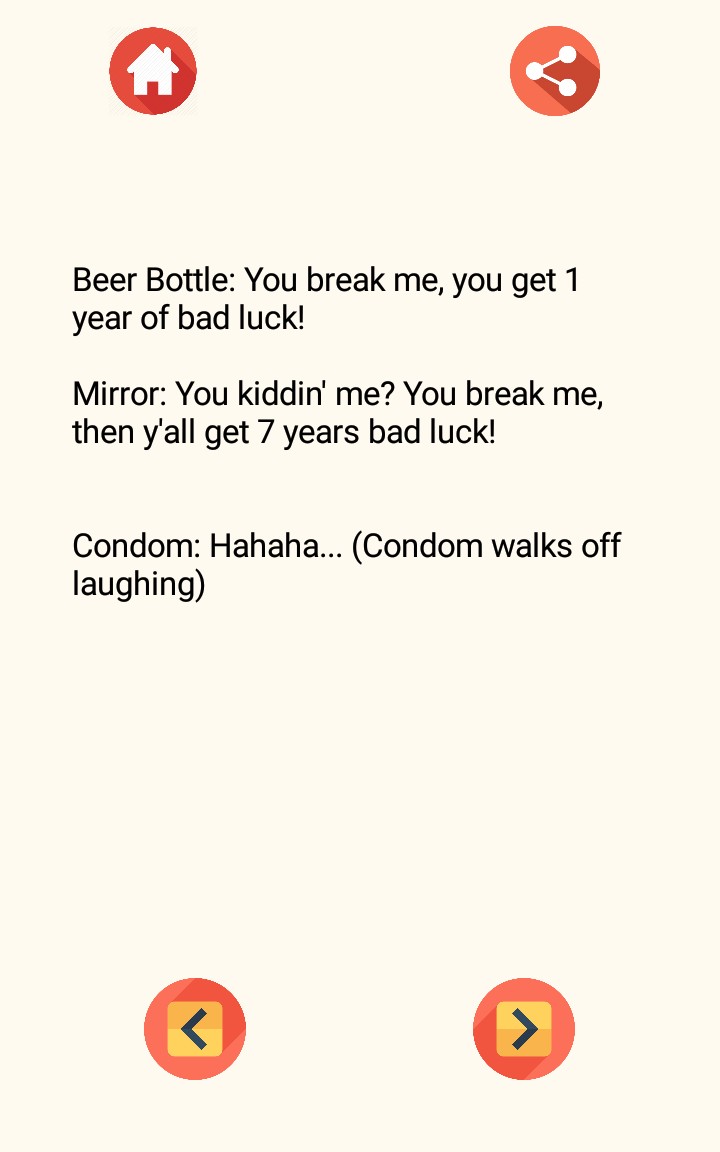Screen dimensions: 720x1152
Task: Show the next joke
Action: coord(524,1028)
